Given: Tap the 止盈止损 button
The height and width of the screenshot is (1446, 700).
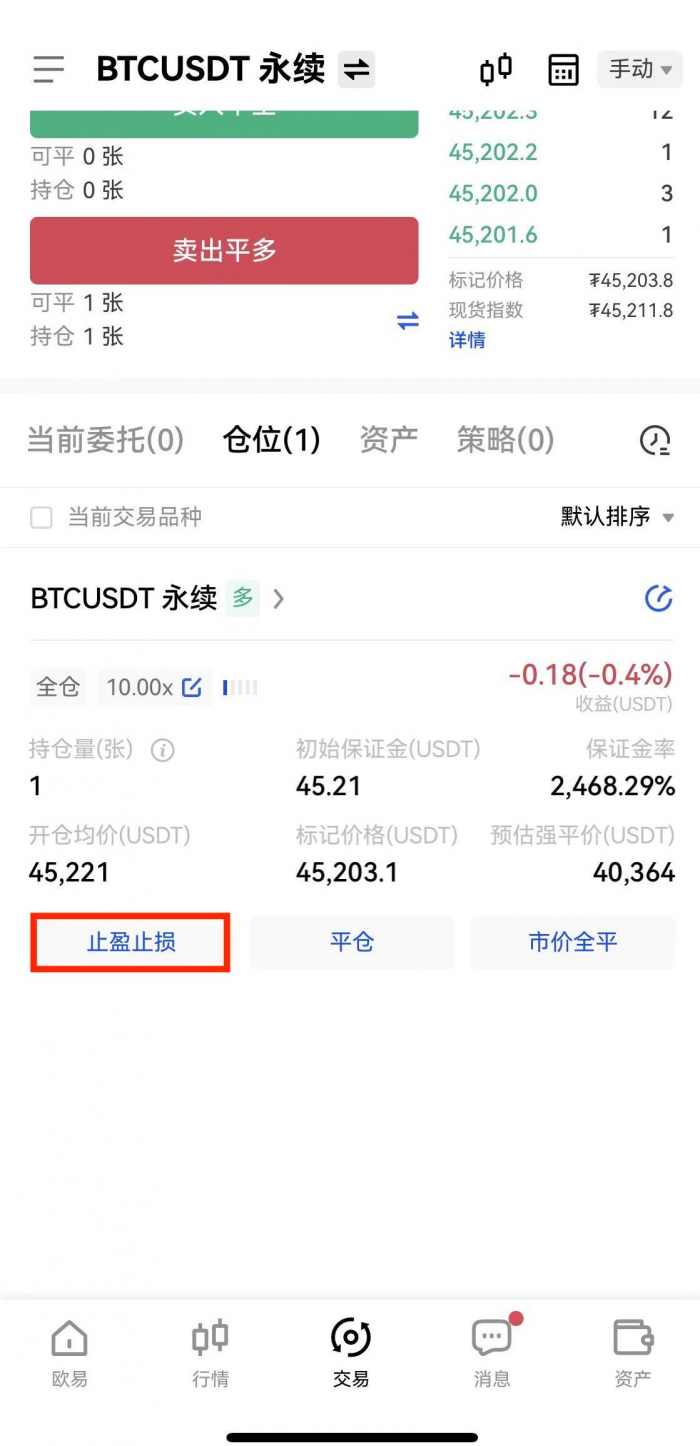Looking at the screenshot, I should pyautogui.click(x=131, y=942).
